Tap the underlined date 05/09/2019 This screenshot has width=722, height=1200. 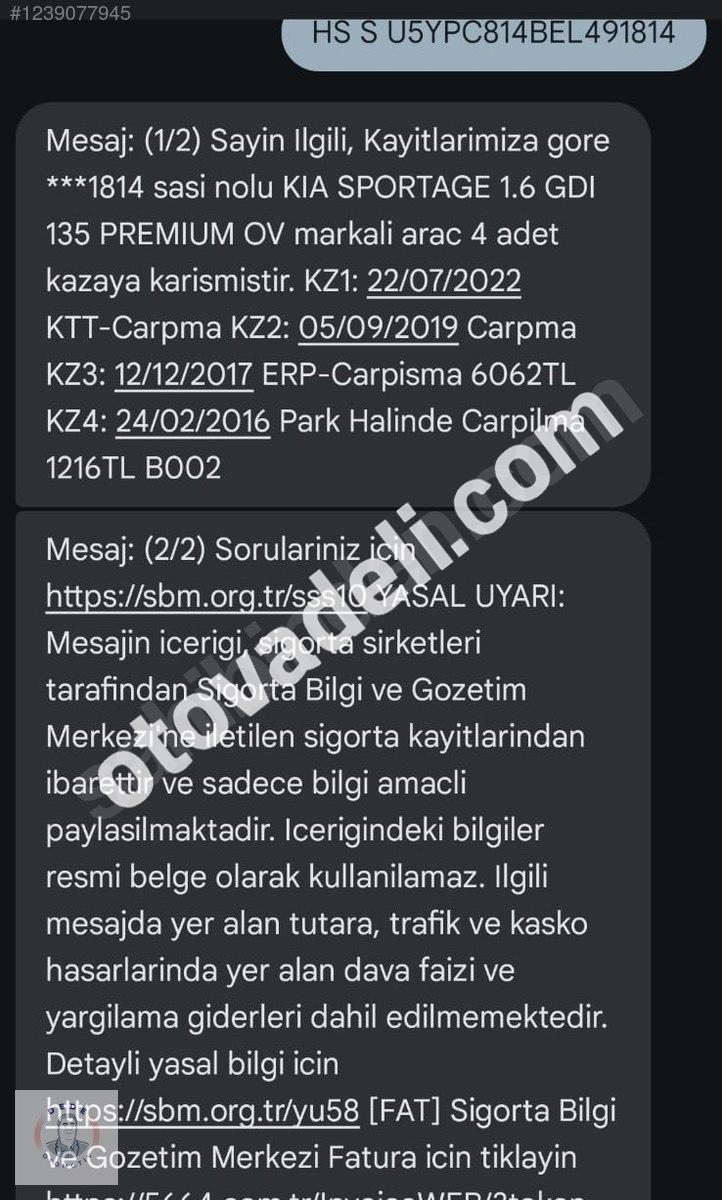(x=381, y=328)
